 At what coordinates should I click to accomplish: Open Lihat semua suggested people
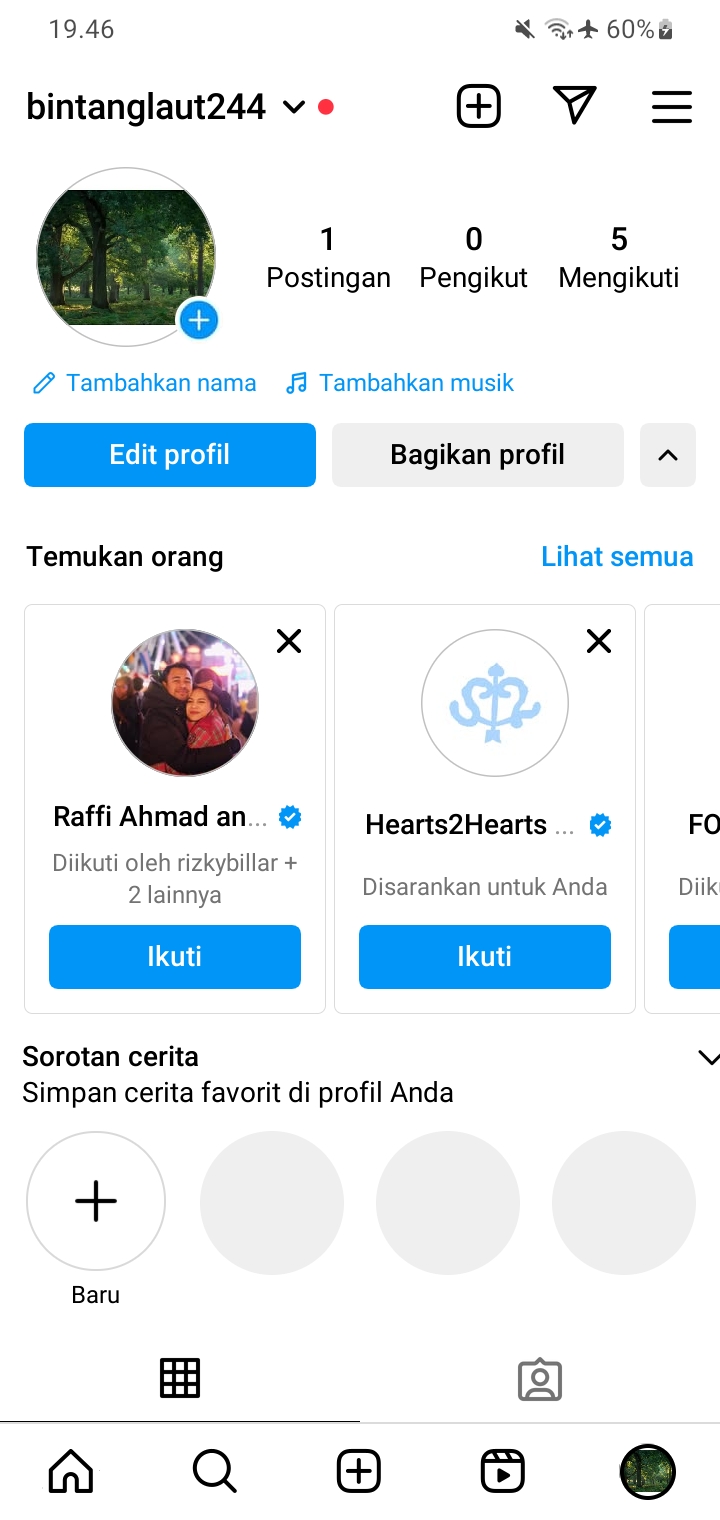point(617,557)
